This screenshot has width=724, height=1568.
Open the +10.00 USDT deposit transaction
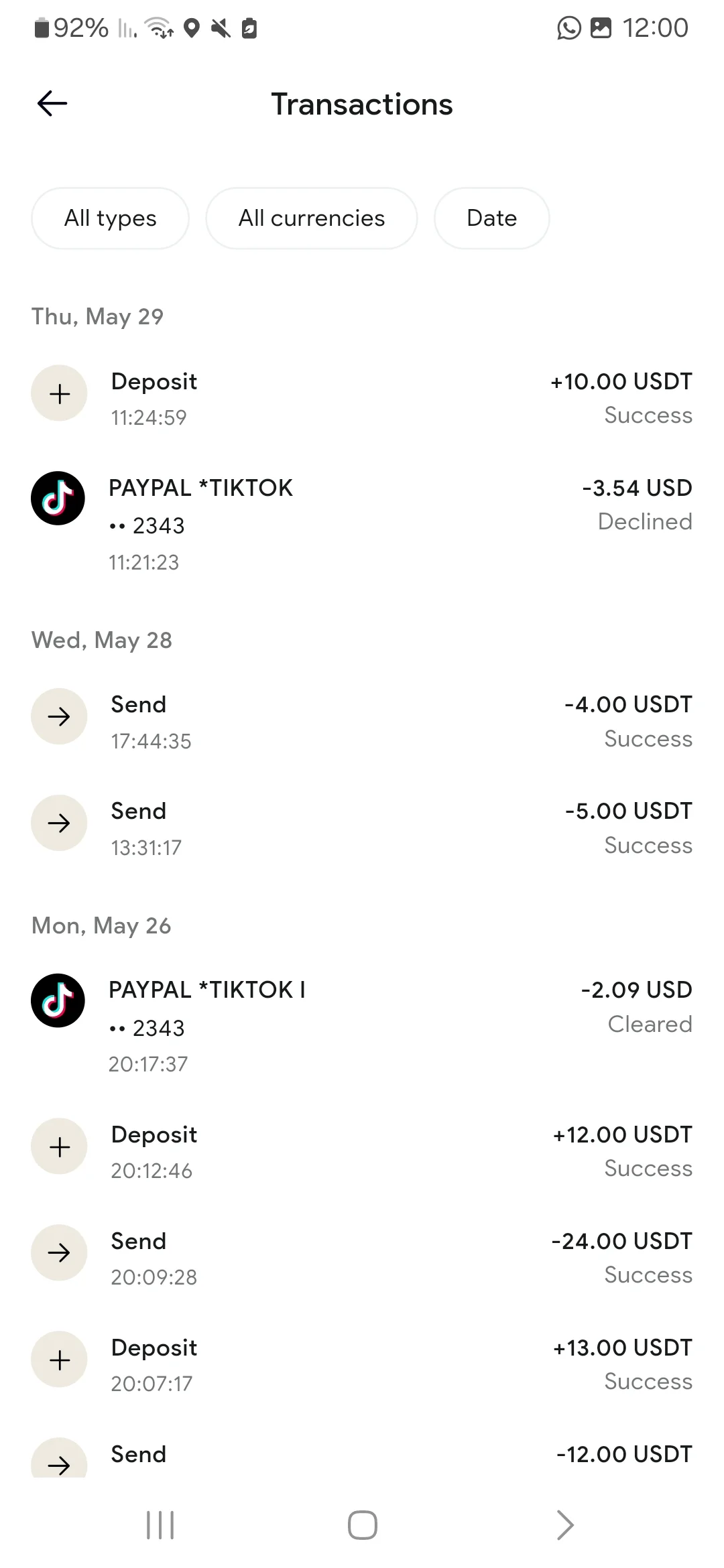(362, 397)
